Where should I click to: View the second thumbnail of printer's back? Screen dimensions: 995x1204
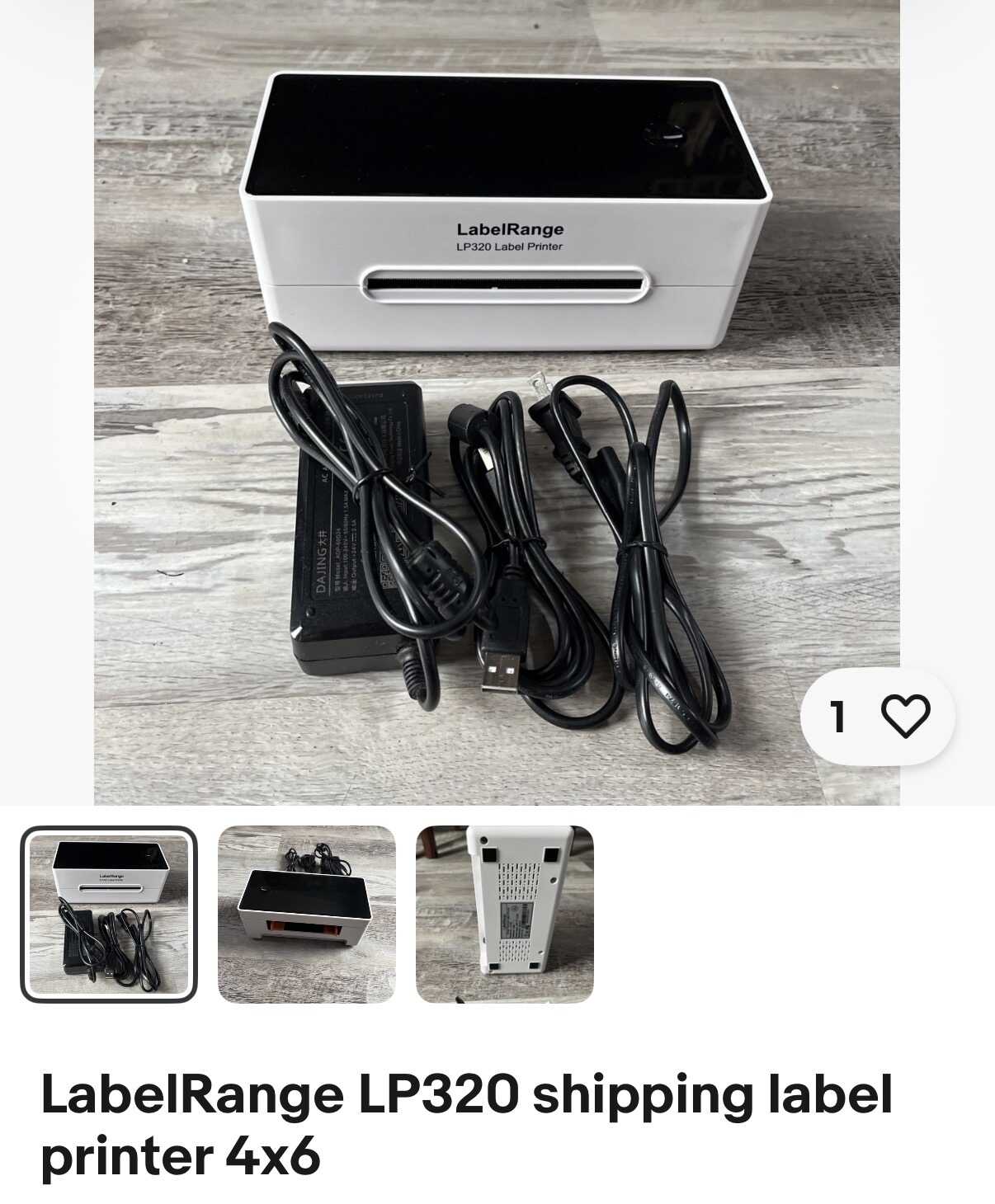306,914
